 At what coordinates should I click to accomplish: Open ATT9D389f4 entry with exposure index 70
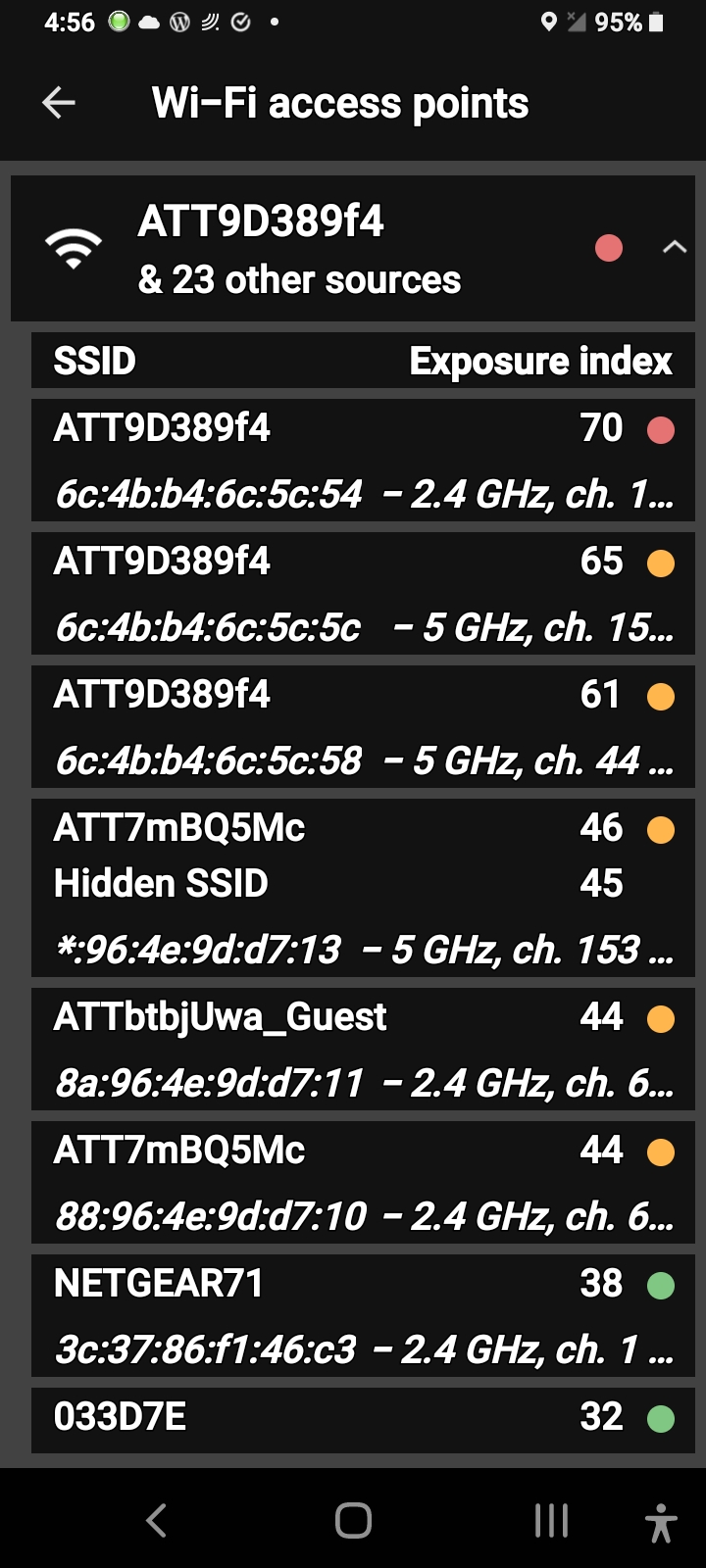tap(363, 460)
